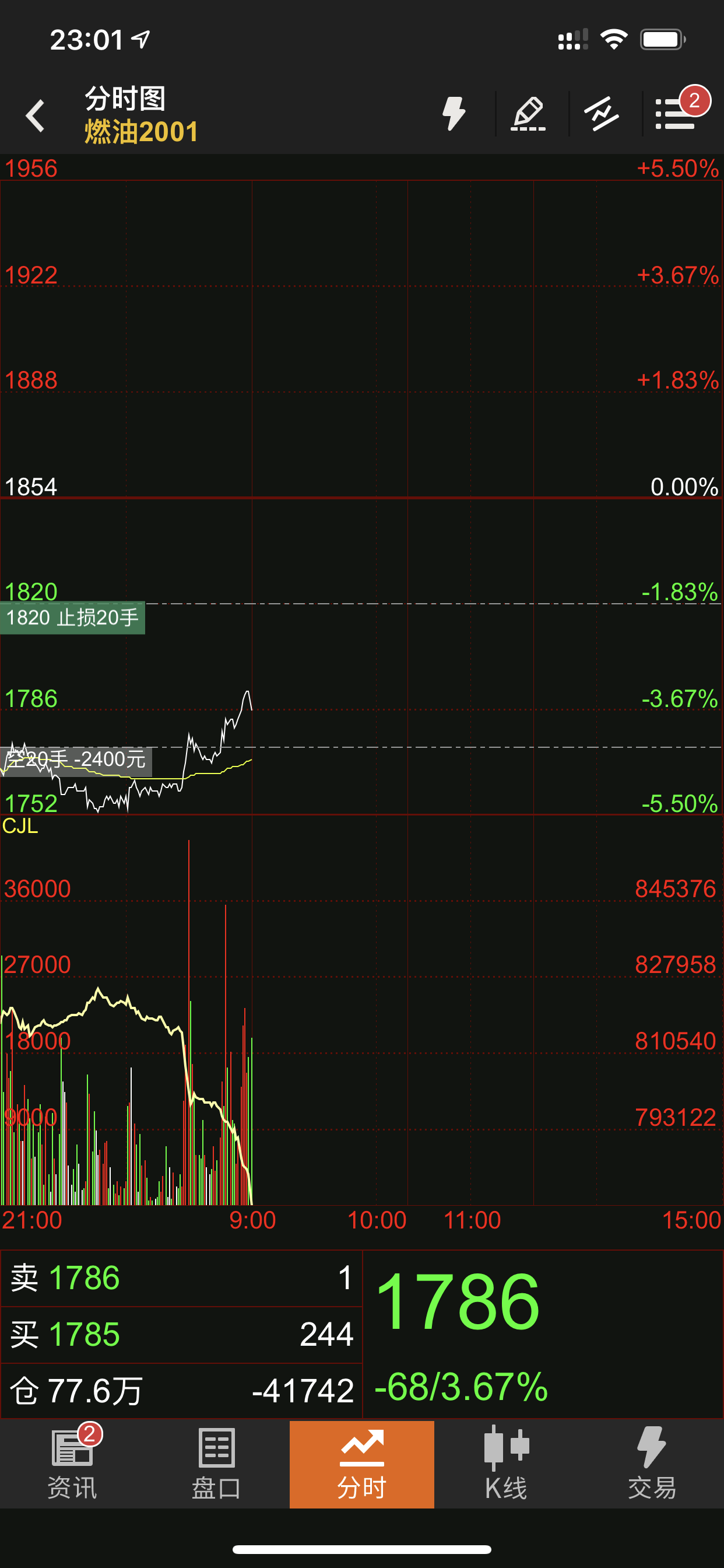The height and width of the screenshot is (1568, 724).
Task: Tap the 1820 止损20手 stop-loss label
Action: [72, 618]
